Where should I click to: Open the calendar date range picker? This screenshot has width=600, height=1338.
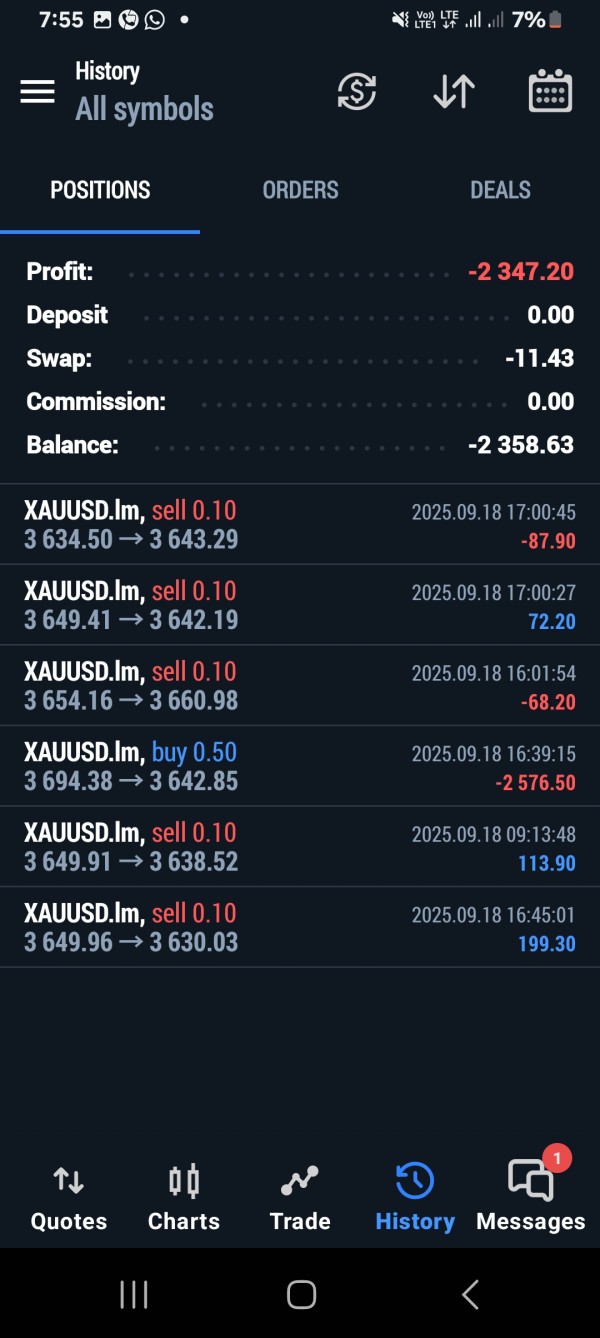[550, 92]
